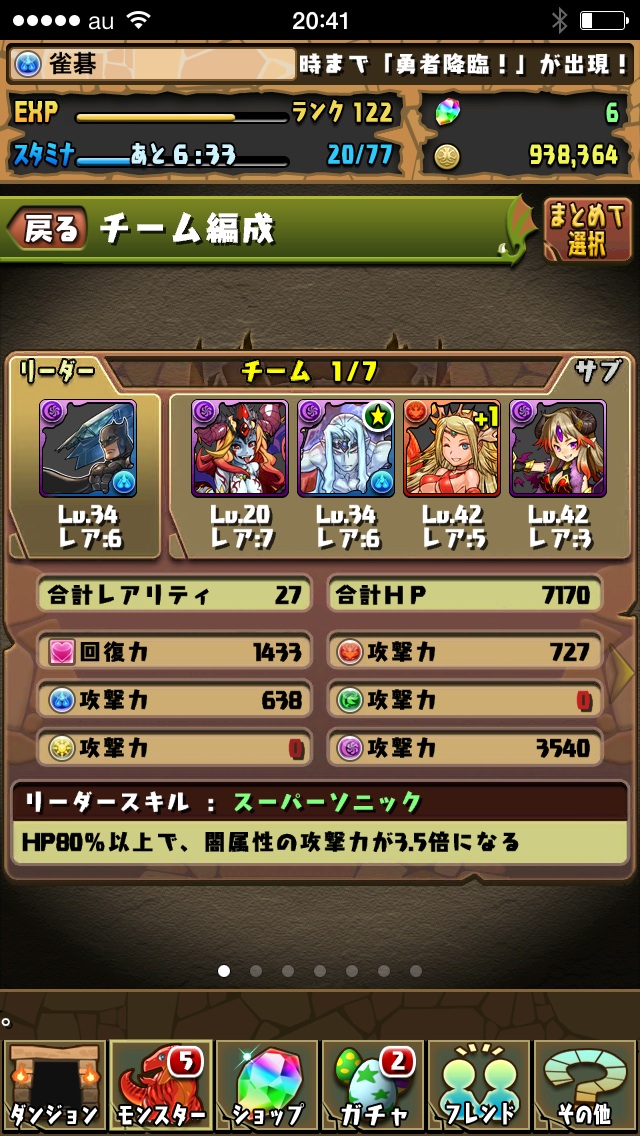This screenshot has width=640, height=1136.
Task: Open the ショップ tab
Action: (x=266, y=1086)
